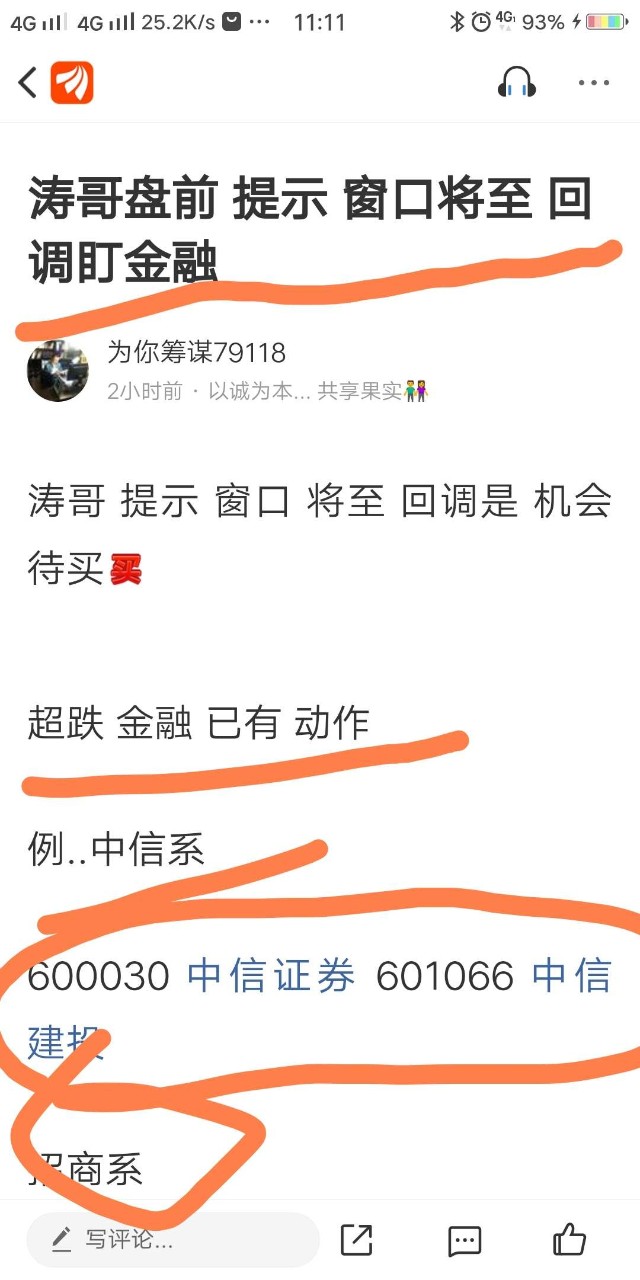Viewport: 640px width, 1280px height.
Task: Open the three-dot overflow menu
Action: point(593,83)
